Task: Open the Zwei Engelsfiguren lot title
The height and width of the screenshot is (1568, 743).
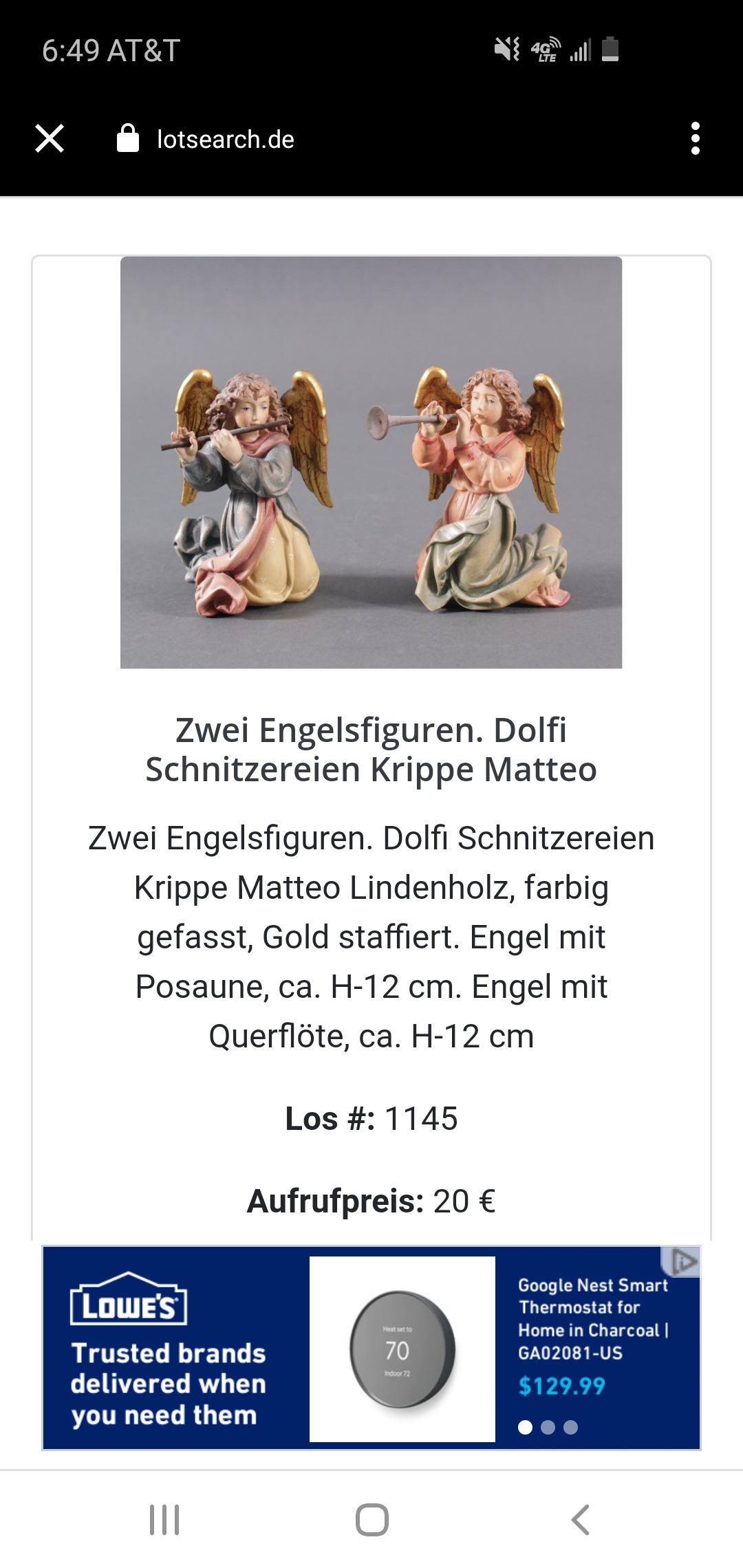Action: tap(371, 750)
